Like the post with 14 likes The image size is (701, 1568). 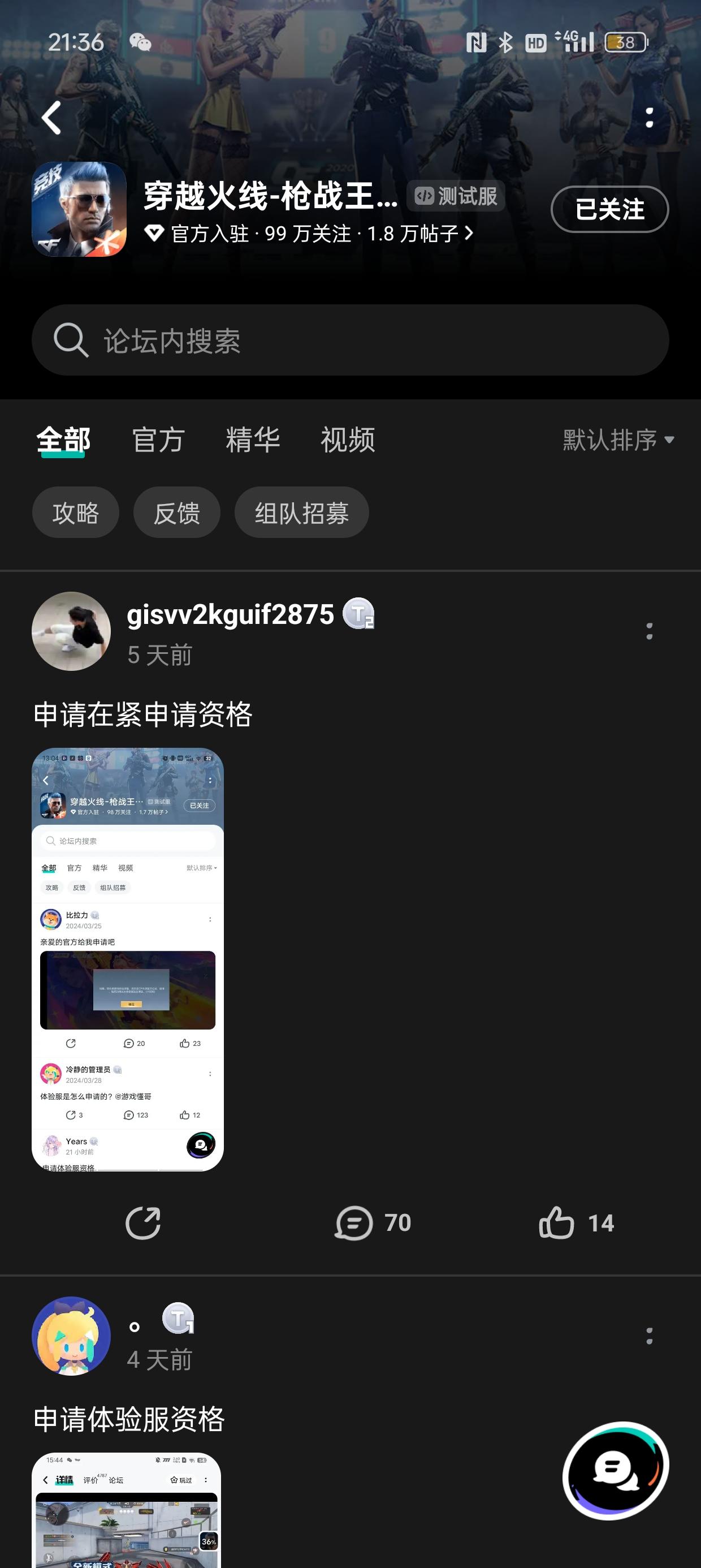575,1223
